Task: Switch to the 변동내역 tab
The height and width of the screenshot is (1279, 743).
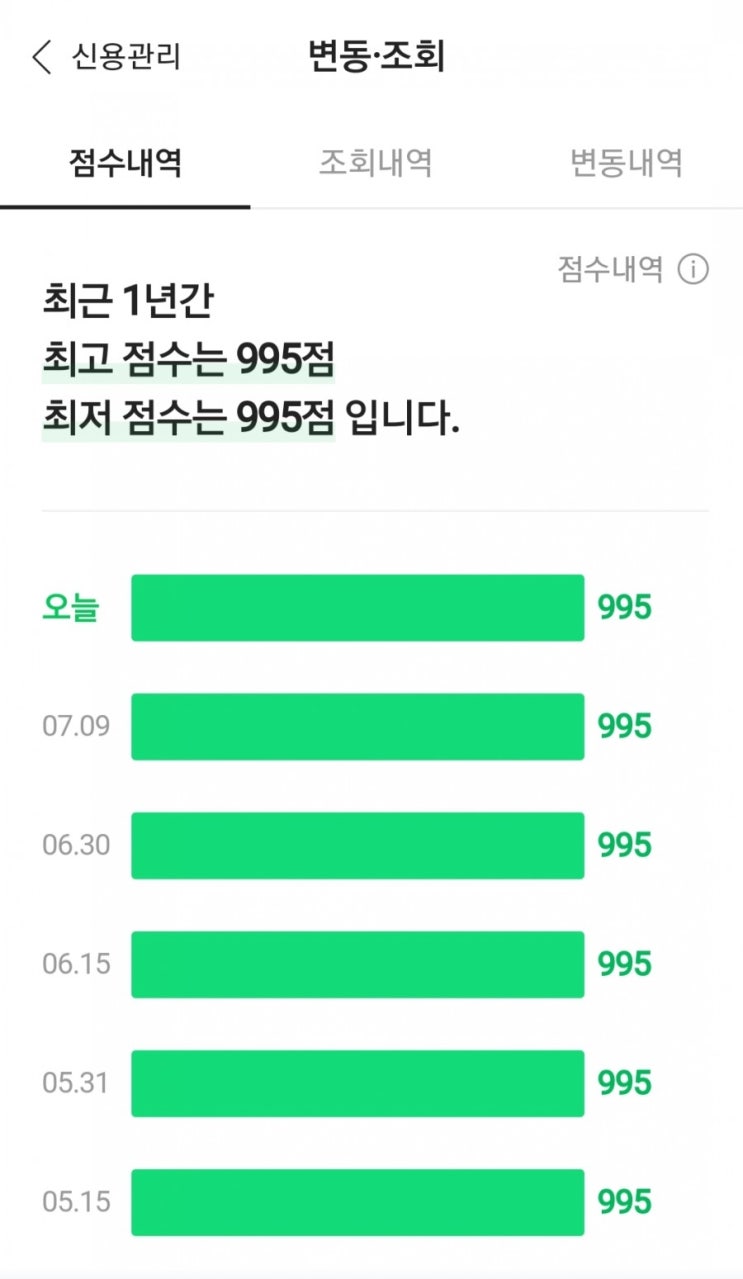Action: (x=626, y=163)
